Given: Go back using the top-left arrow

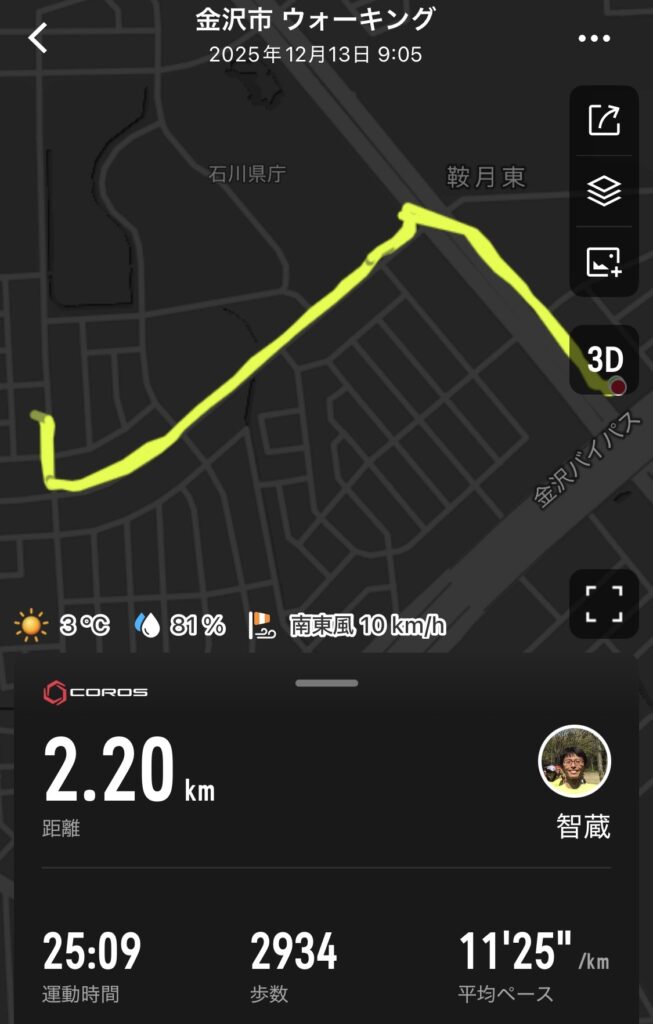Looking at the screenshot, I should [x=38, y=38].
